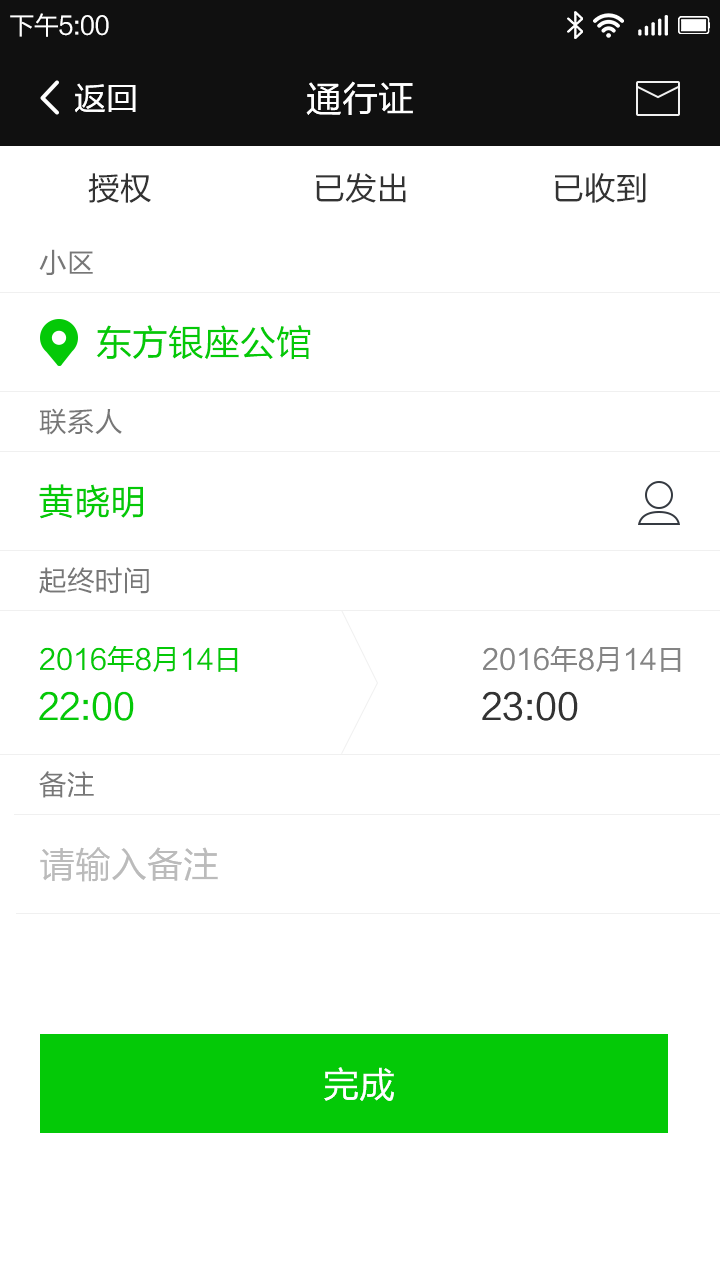
Task: Open the contact picker icon
Action: click(x=659, y=502)
